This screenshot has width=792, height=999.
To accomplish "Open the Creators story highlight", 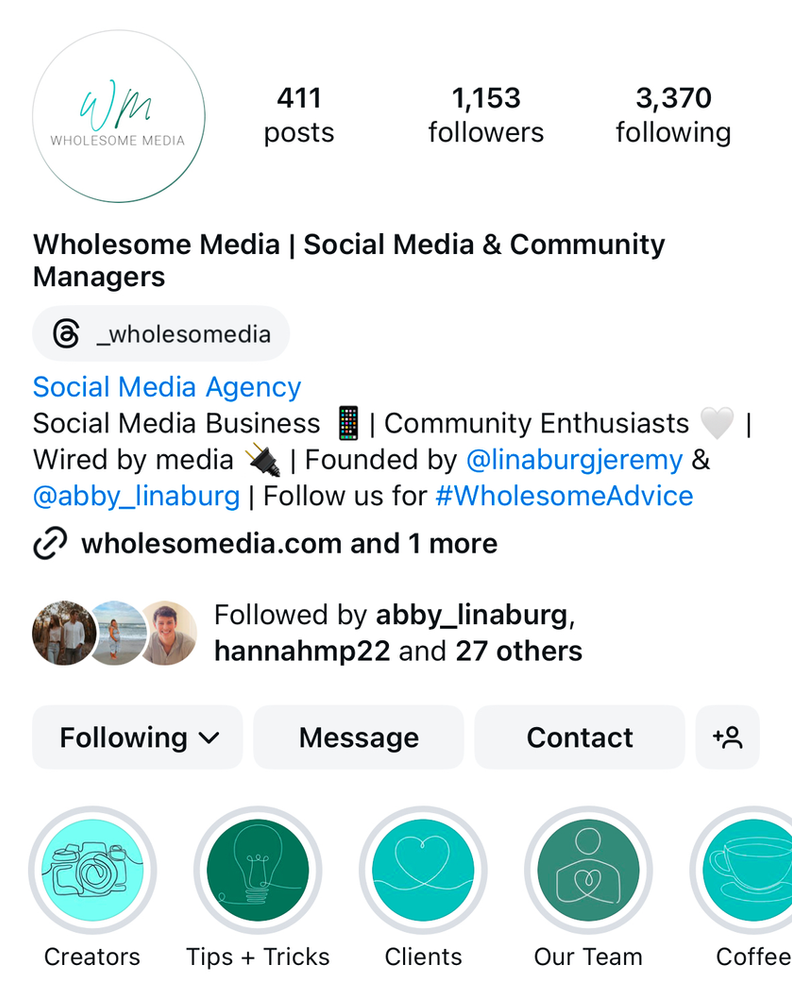I will click(92, 870).
